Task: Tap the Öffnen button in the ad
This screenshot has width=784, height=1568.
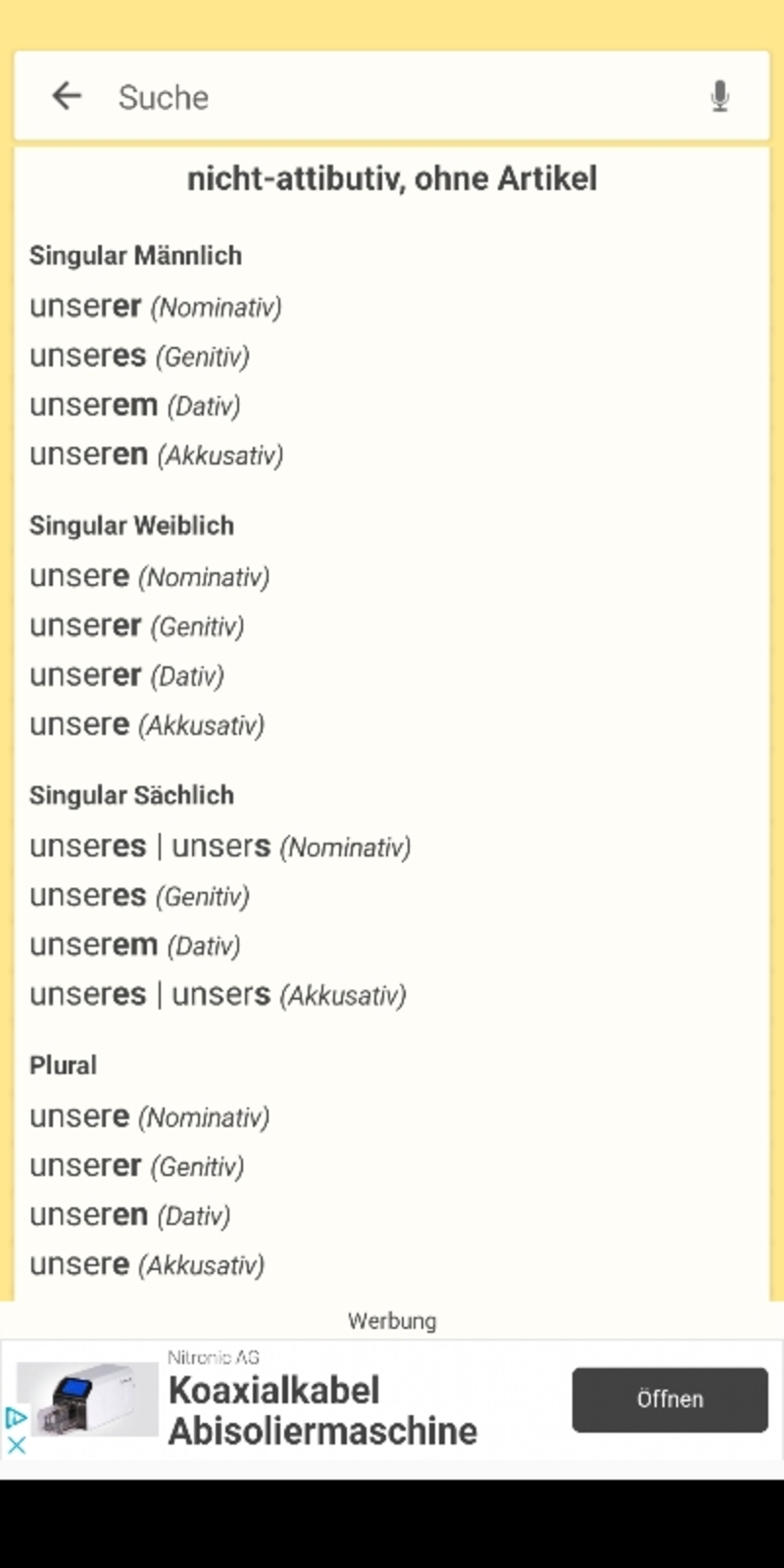Action: 669,1399
